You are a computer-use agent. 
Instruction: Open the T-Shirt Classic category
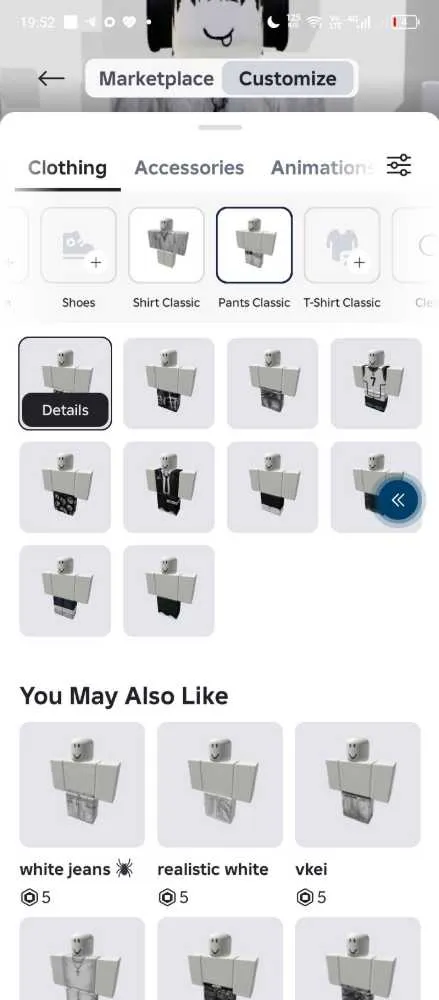pos(342,257)
